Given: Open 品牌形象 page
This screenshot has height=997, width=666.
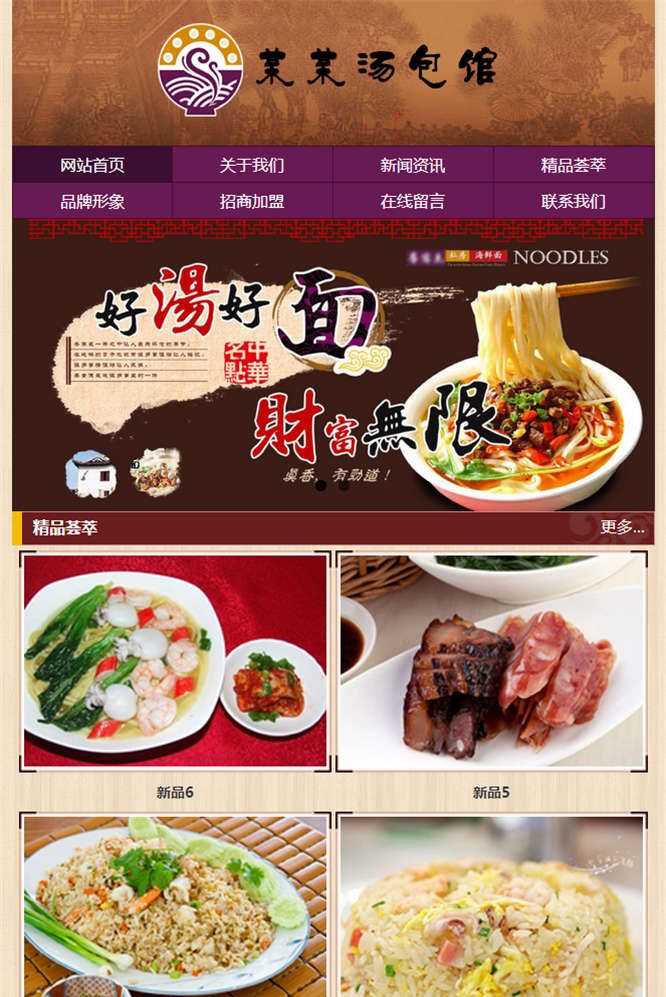Looking at the screenshot, I should tap(92, 201).
